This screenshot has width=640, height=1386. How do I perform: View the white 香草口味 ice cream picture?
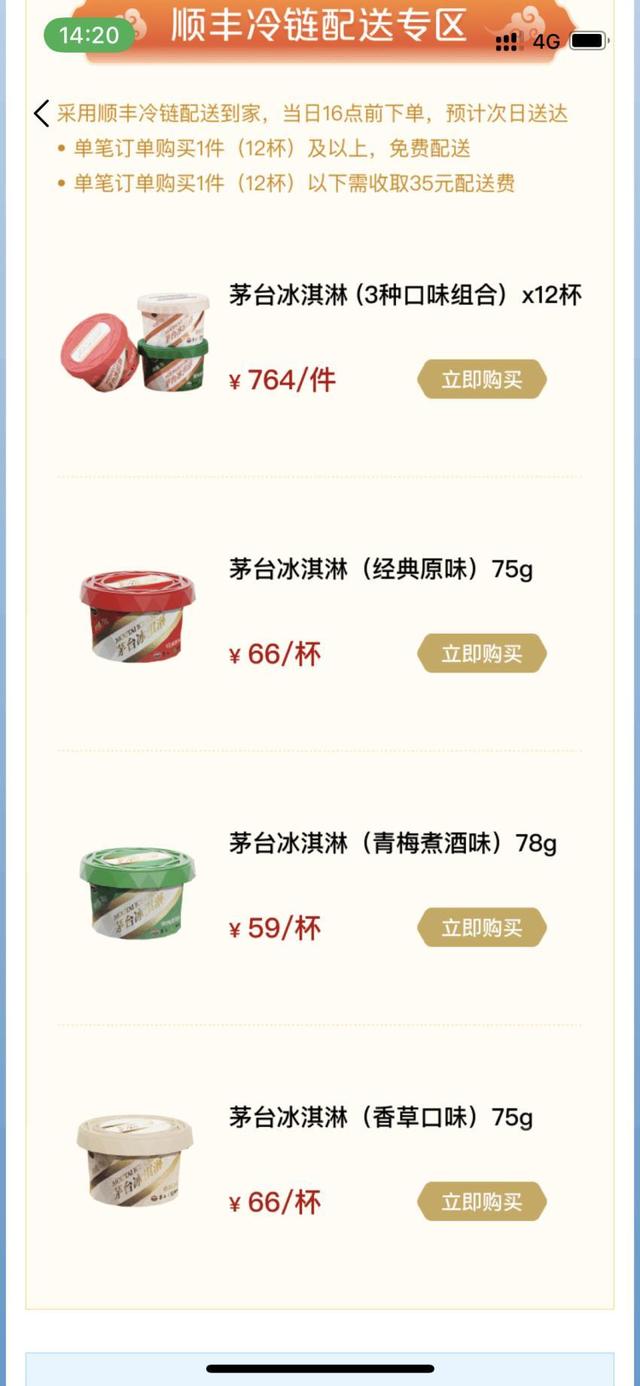point(135,1162)
